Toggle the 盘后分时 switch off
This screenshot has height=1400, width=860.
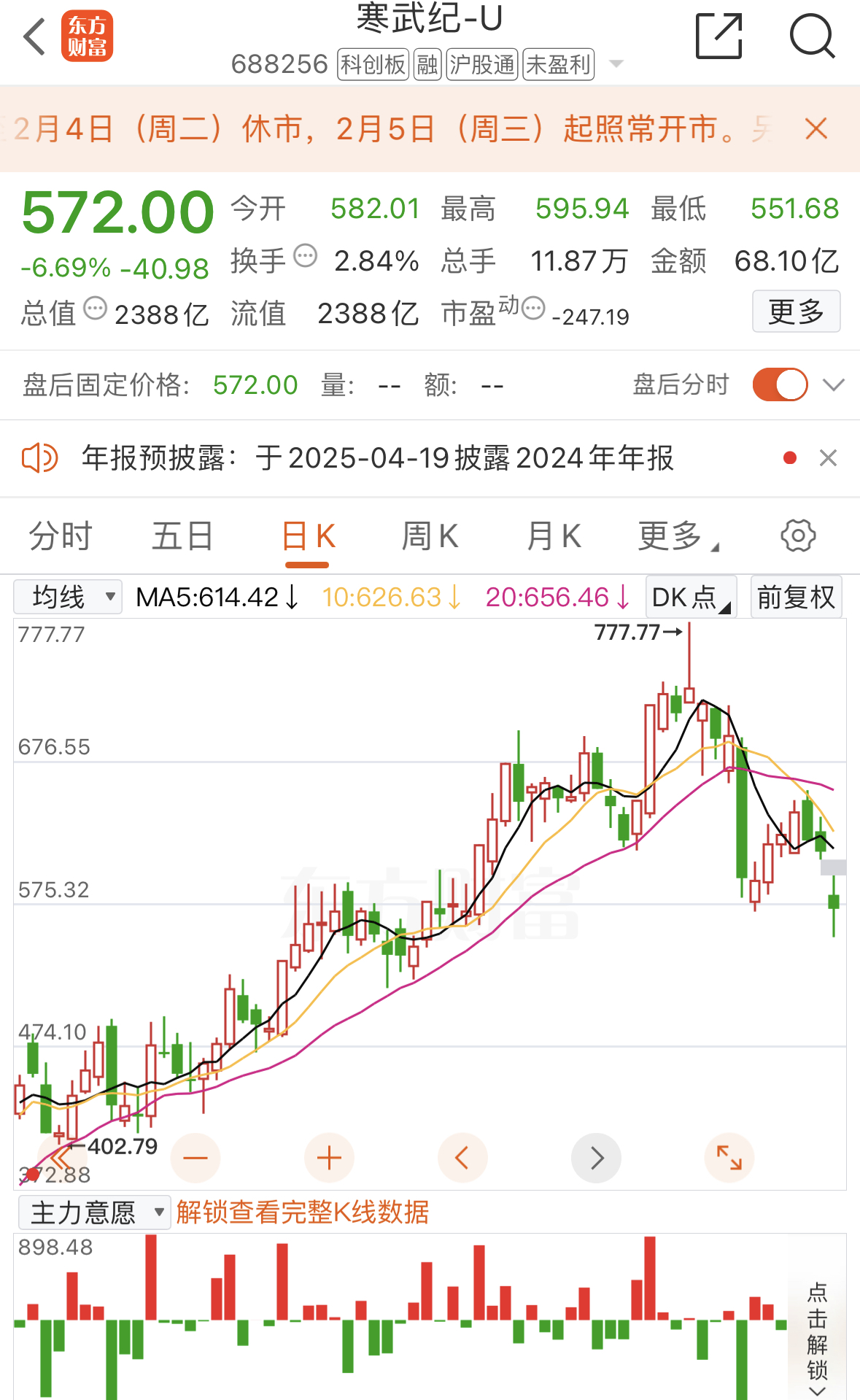[780, 384]
